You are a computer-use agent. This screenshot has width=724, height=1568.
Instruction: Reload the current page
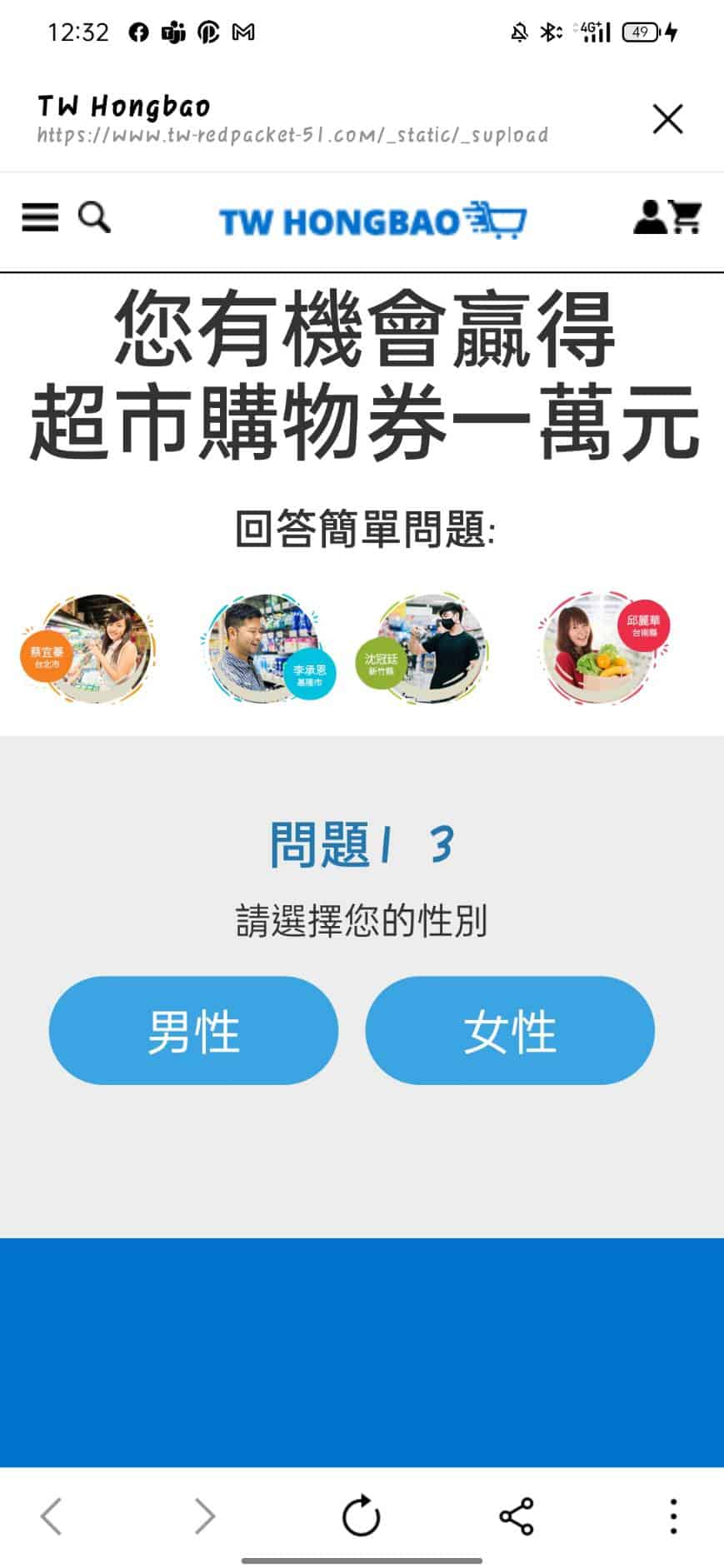(361, 1516)
